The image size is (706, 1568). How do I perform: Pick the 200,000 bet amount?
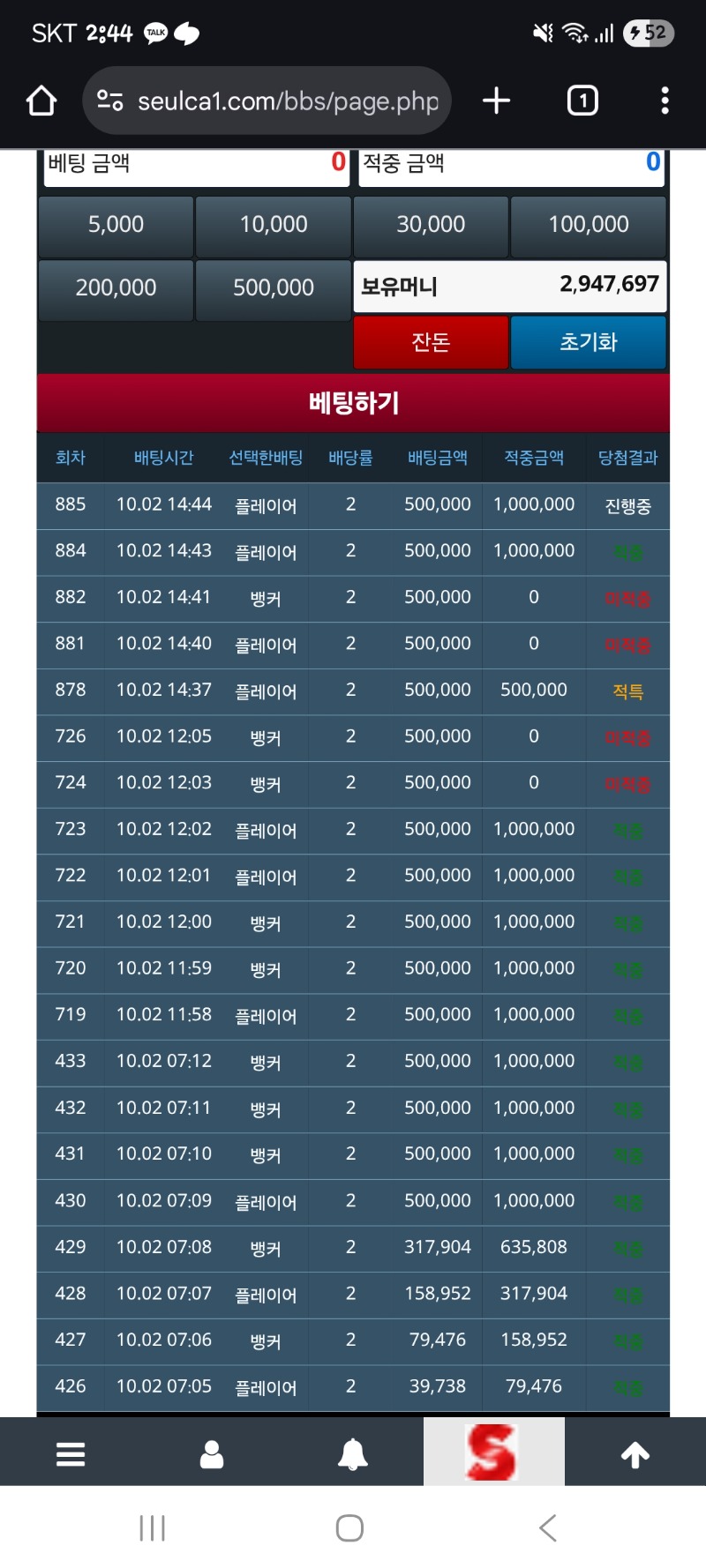(x=116, y=288)
